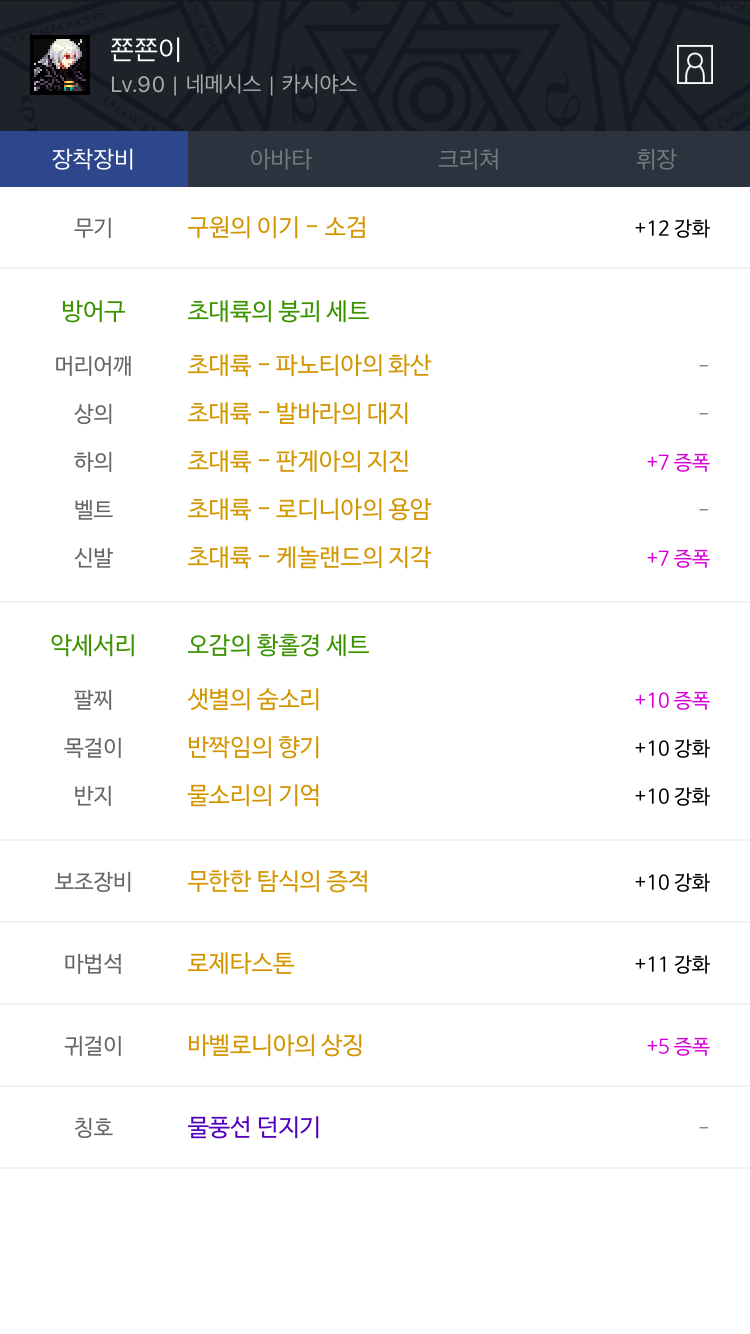The height and width of the screenshot is (1334, 750).
Task: Open 초대륙 - 발바라의 대지 details
Action: [298, 413]
